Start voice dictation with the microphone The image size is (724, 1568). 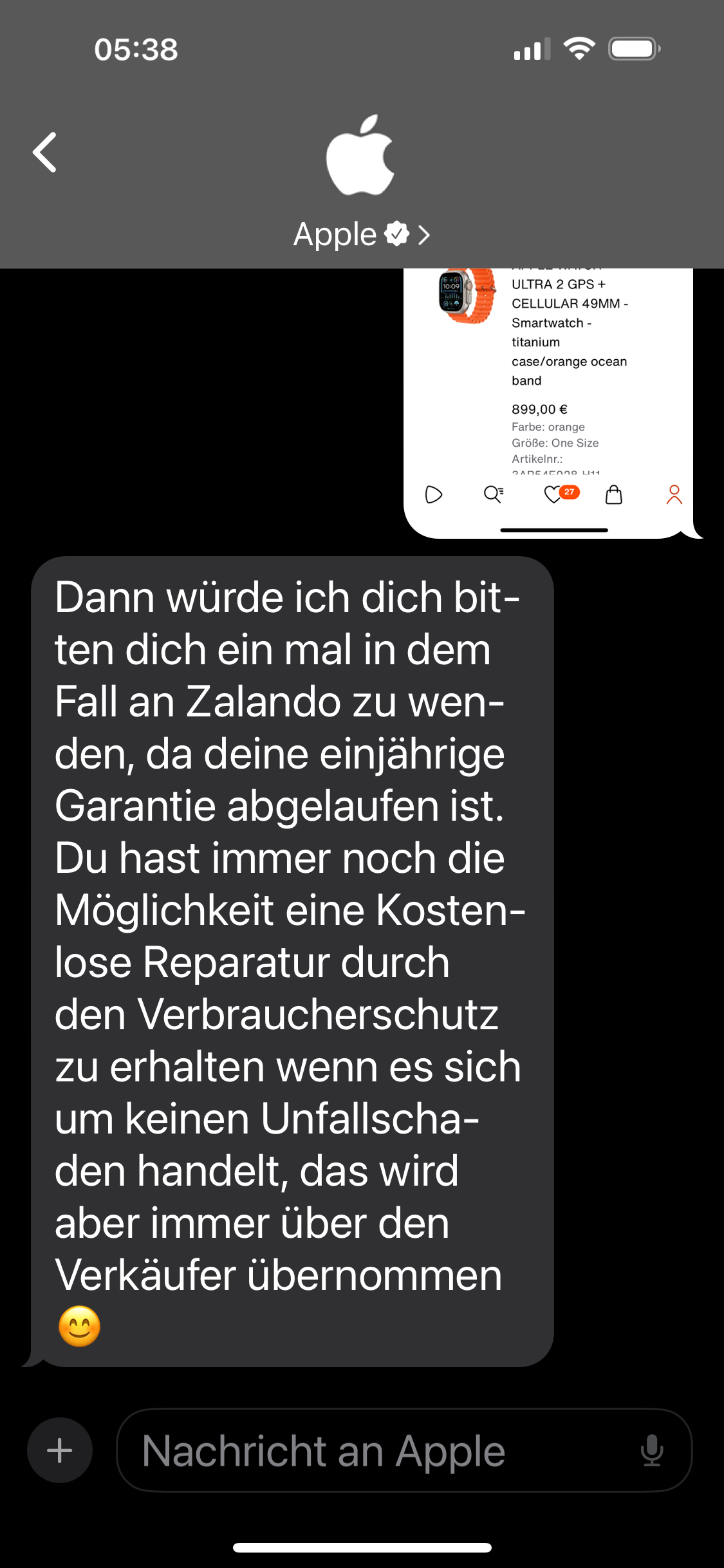[x=652, y=1450]
